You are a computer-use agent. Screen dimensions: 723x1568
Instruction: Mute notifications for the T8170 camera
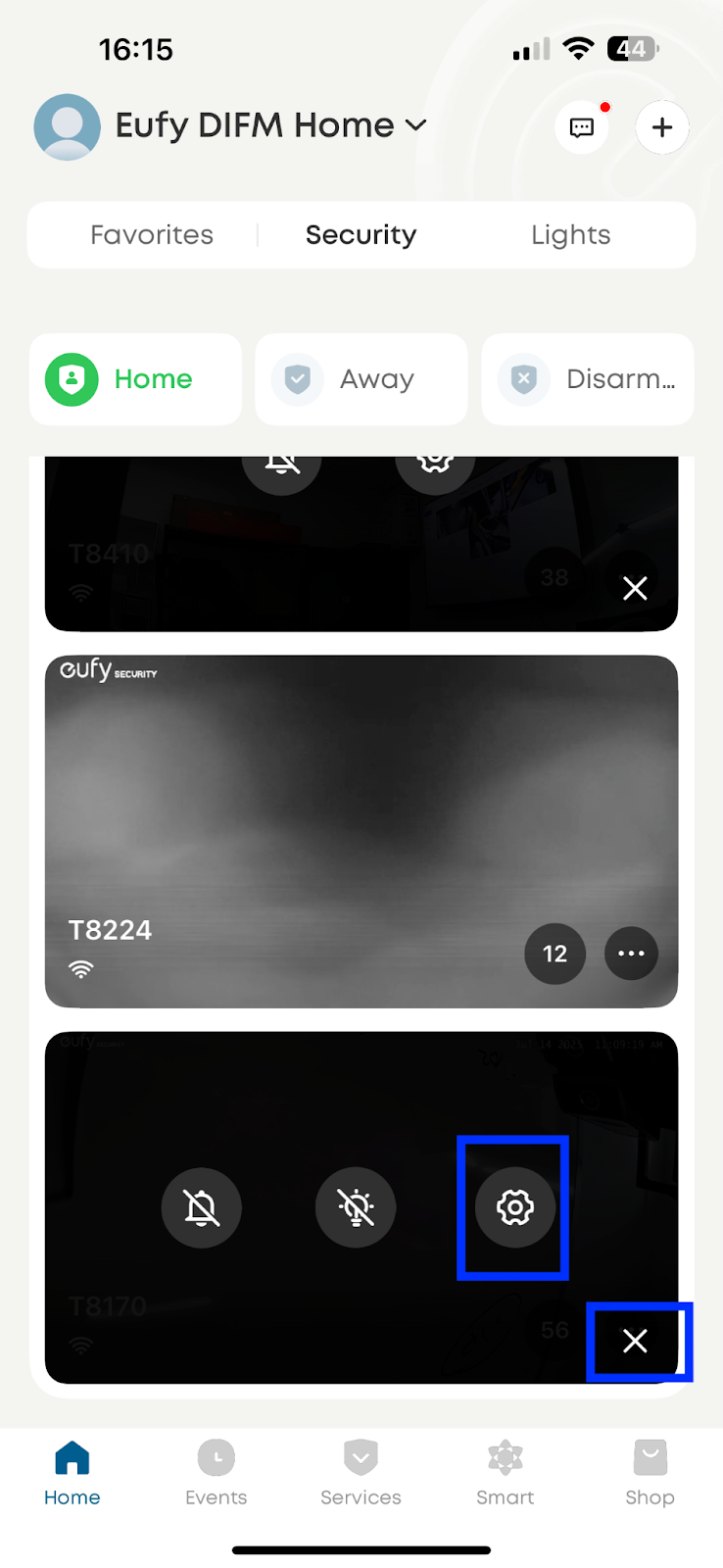[x=202, y=1207]
